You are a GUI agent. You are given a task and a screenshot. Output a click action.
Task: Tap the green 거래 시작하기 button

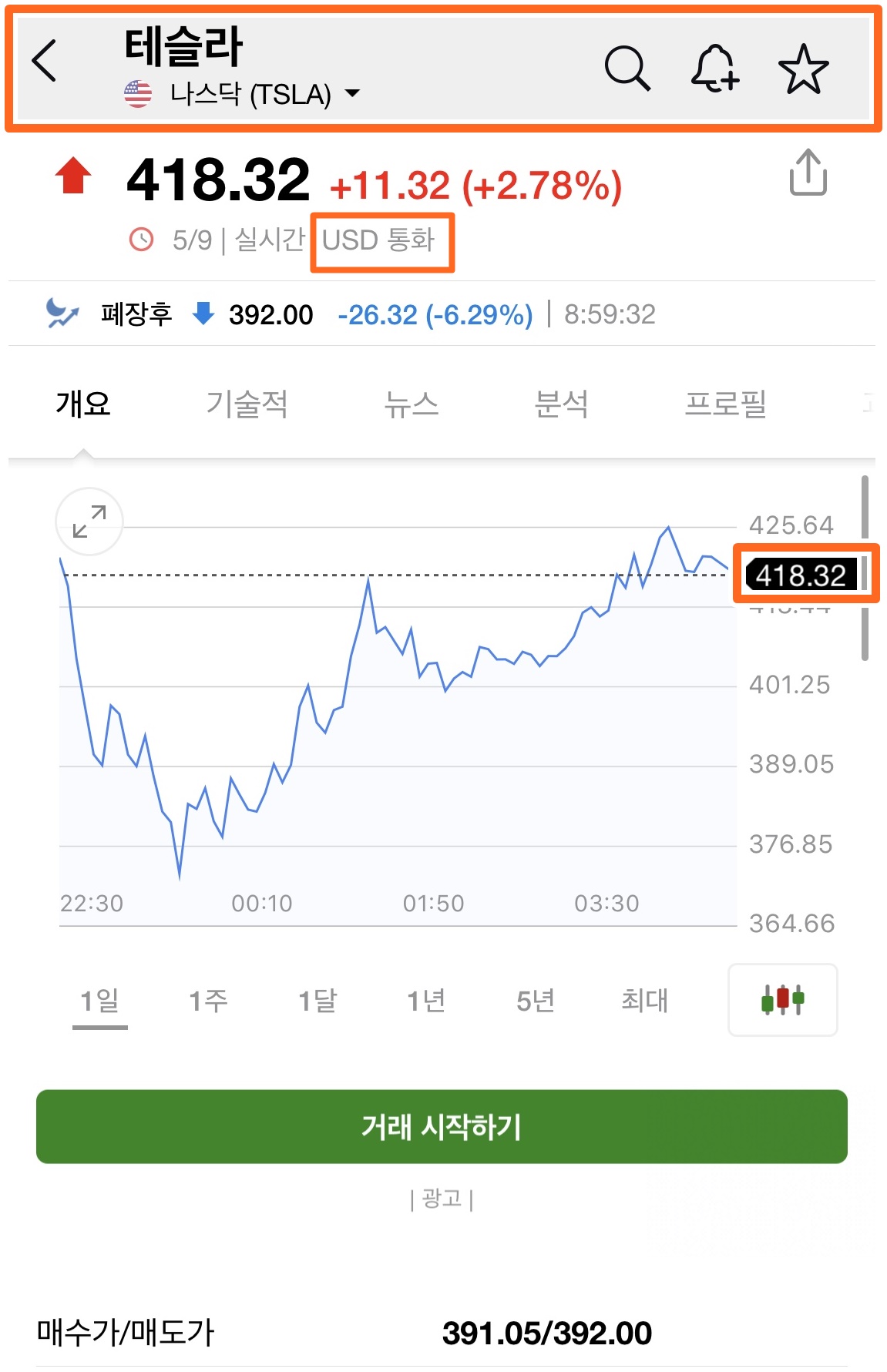[x=442, y=1126]
